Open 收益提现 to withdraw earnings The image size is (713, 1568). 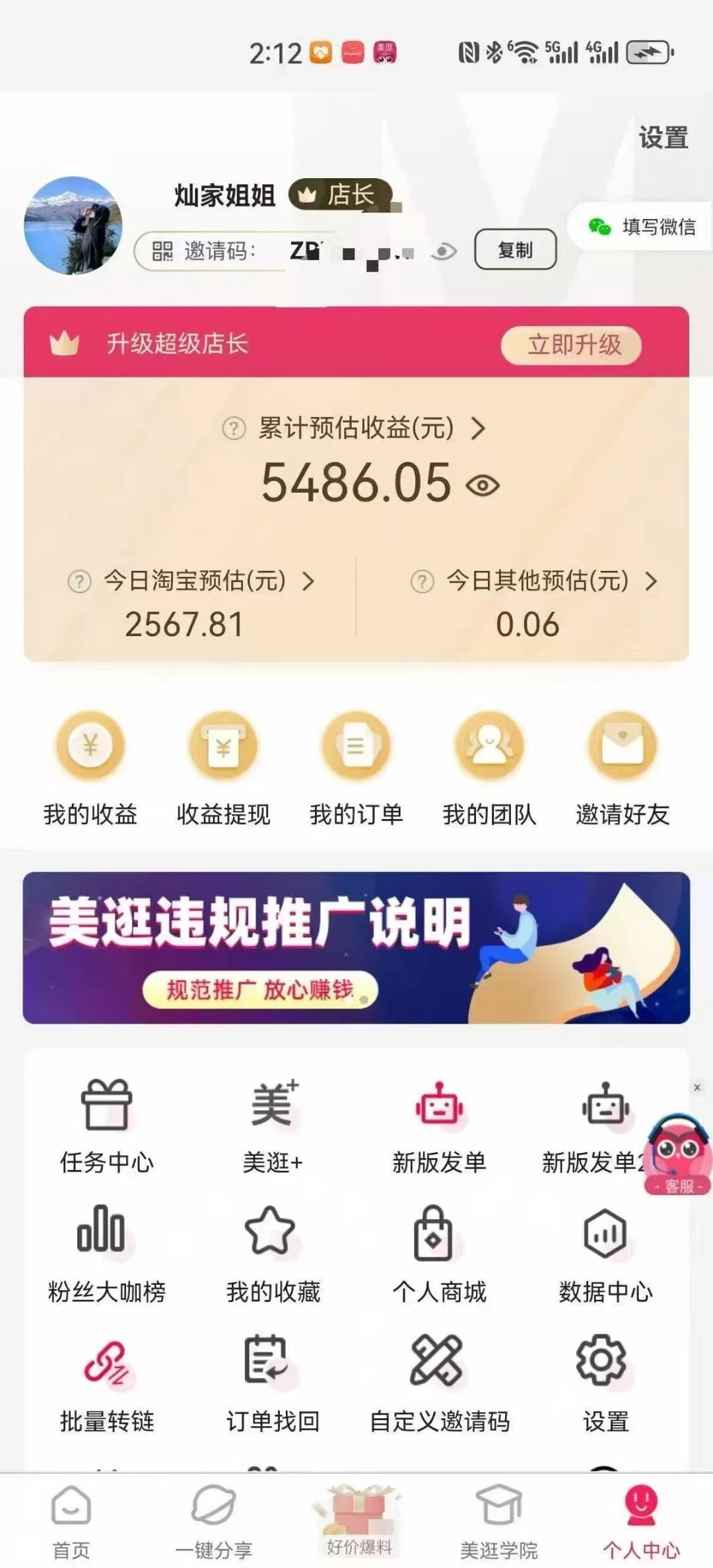coord(223,769)
